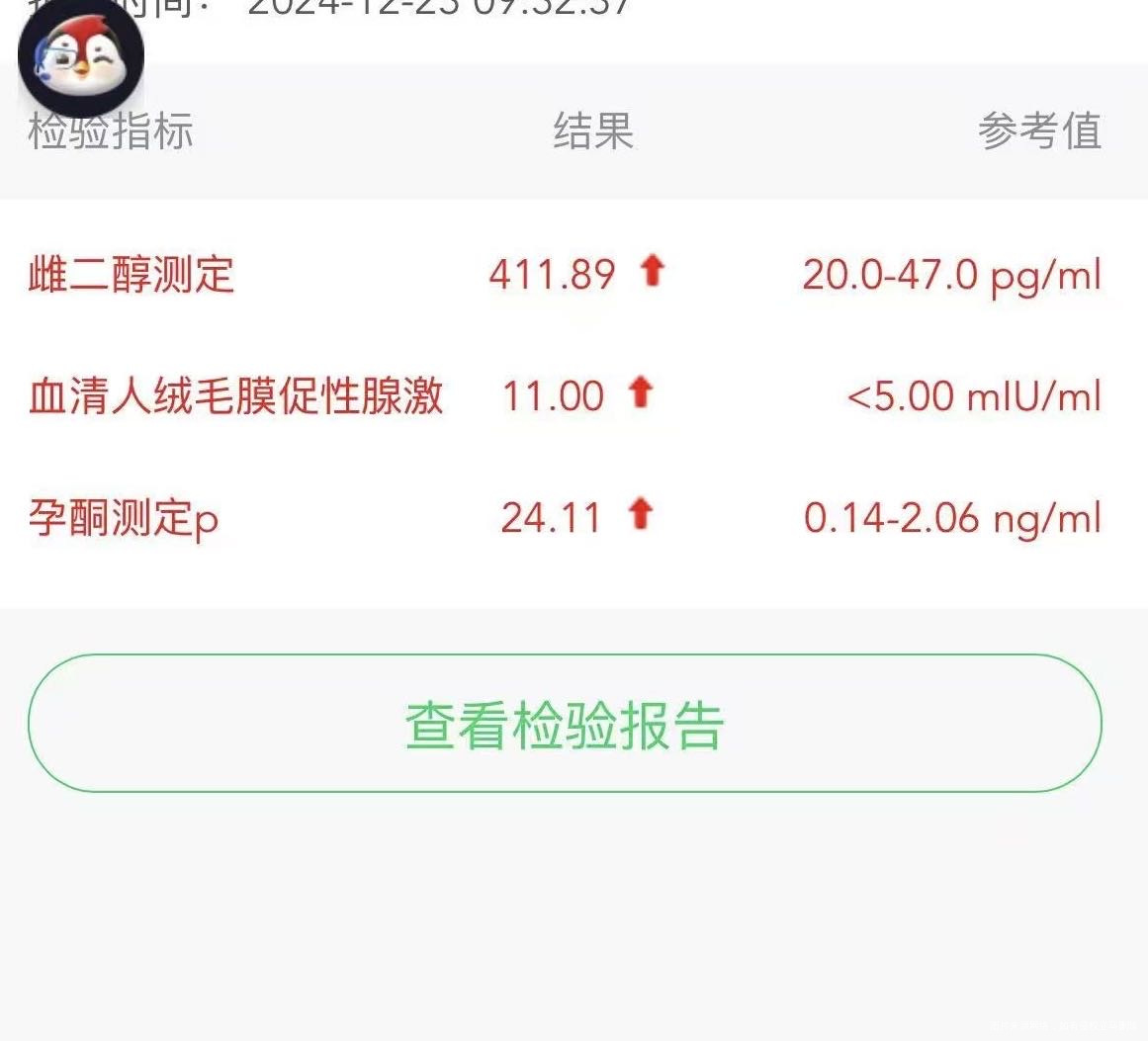Tap the 查看检验报告 button
Screen dimensions: 1148x1041
tap(565, 724)
